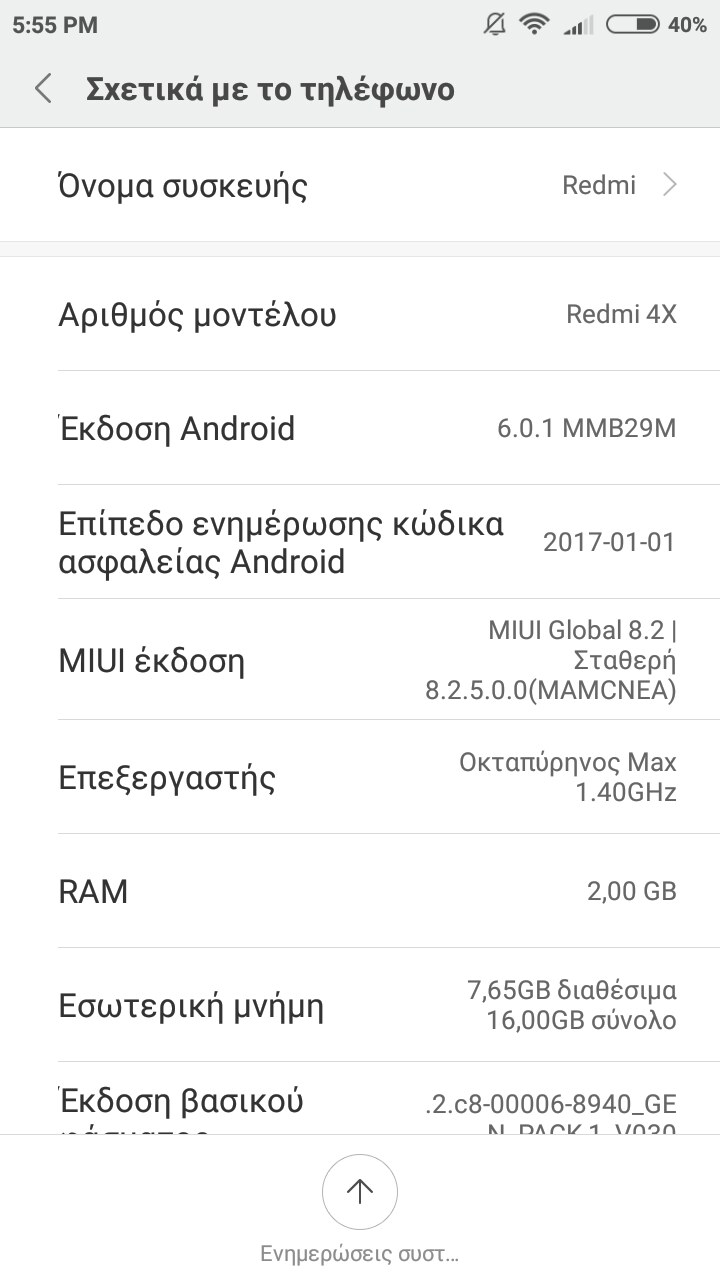Image resolution: width=720 pixels, height=1280 pixels.
Task: Tap the Ενημερώσεις συστήματος arrow button
Action: (360, 1191)
